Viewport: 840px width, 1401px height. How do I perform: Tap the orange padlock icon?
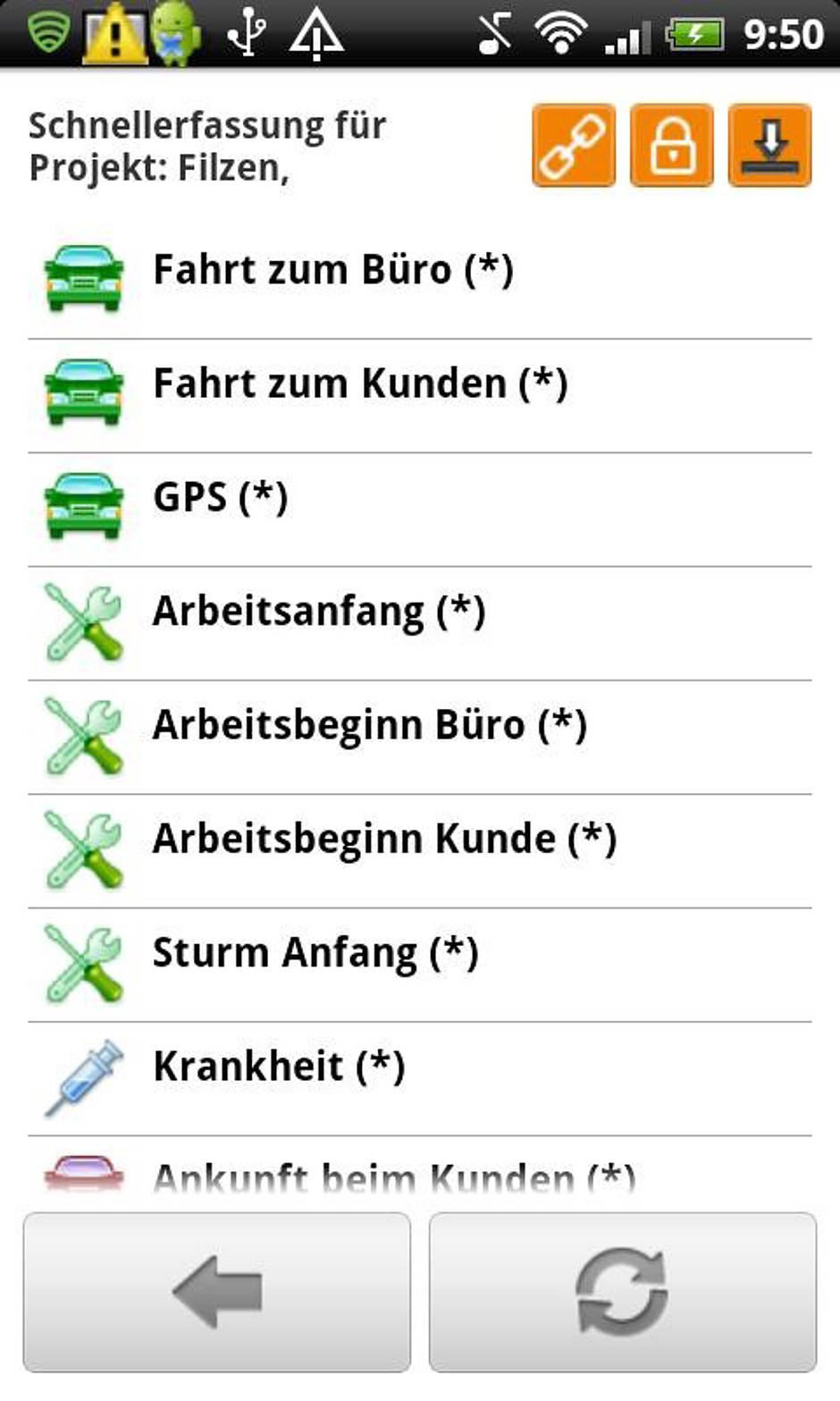pyautogui.click(x=671, y=146)
